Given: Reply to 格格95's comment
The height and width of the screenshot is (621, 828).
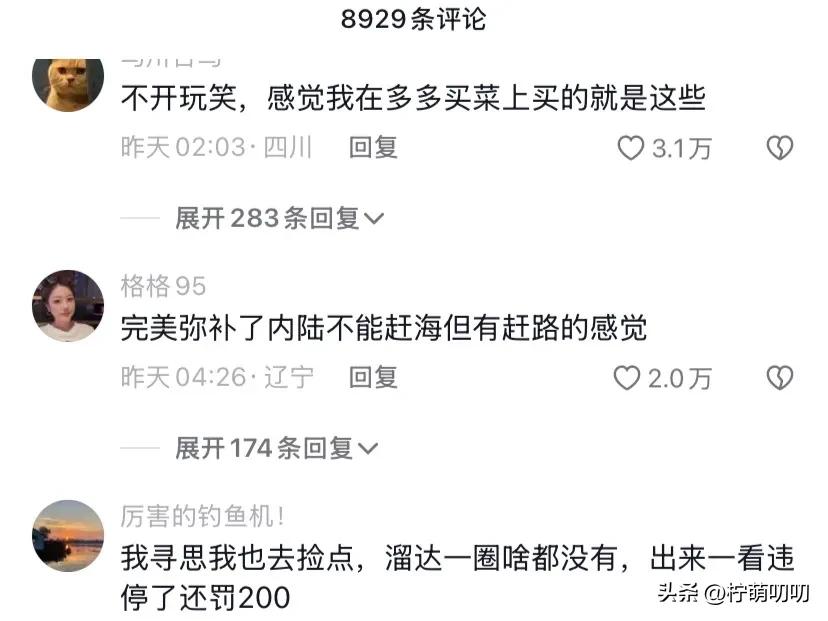Looking at the screenshot, I should pos(373,377).
